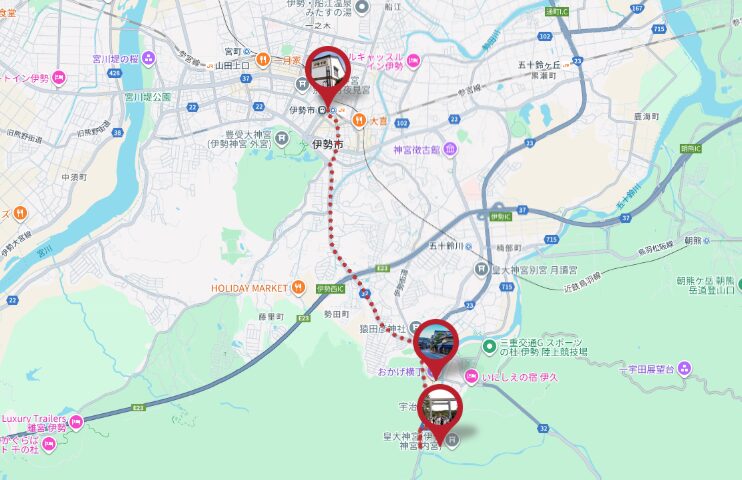Viewport: 742px width, 480px height.
Task: Select the HOLIDAY MARKET restaurant marker
Action: [x=297, y=288]
